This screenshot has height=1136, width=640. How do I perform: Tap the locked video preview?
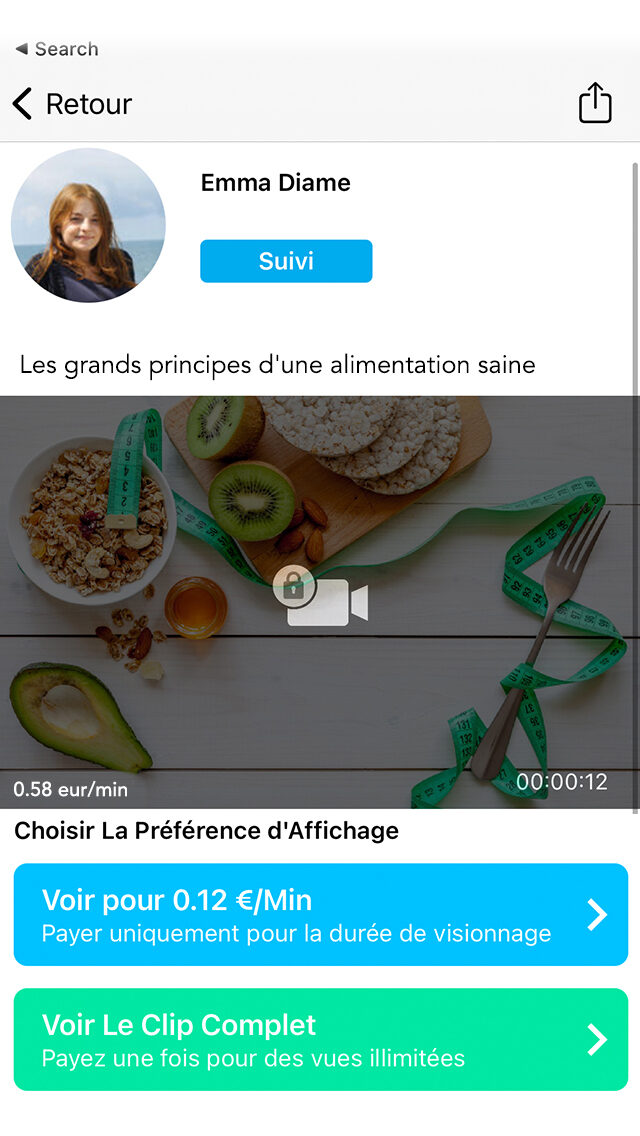(x=320, y=601)
